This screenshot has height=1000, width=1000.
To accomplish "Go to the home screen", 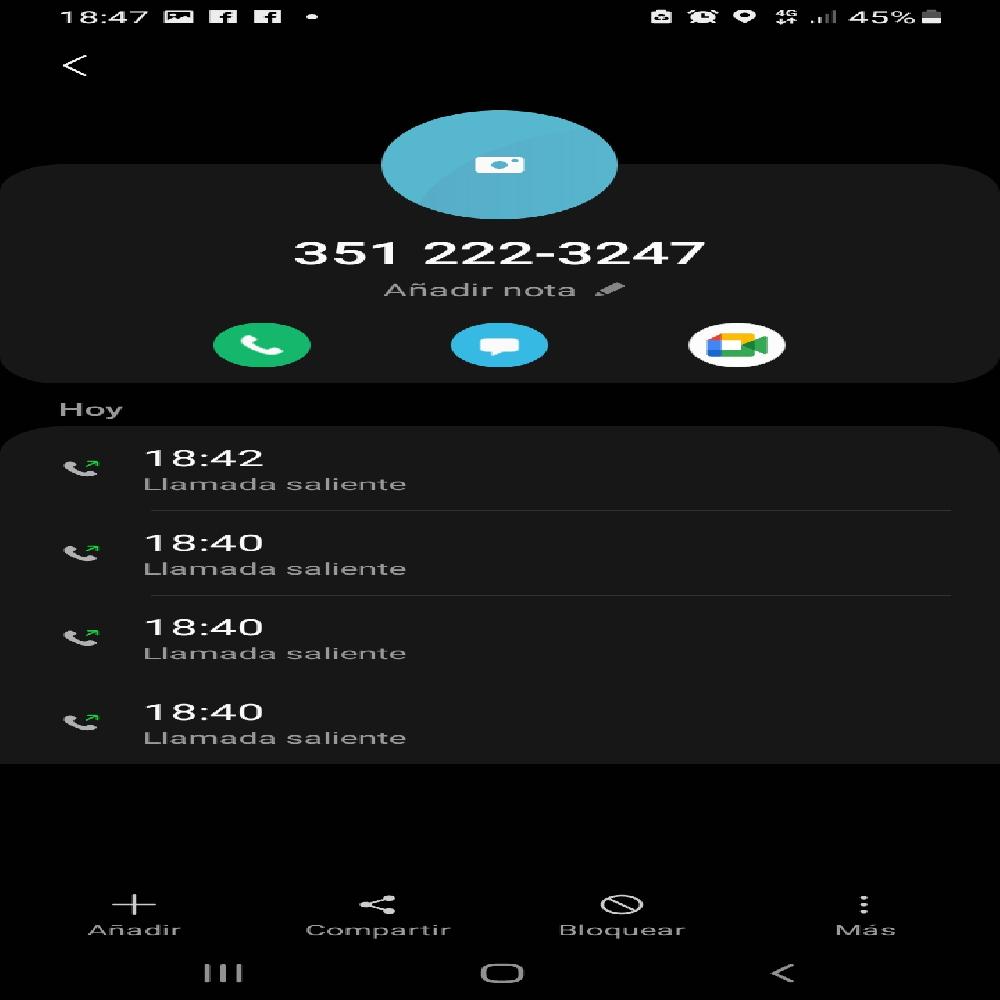I will 501,972.
